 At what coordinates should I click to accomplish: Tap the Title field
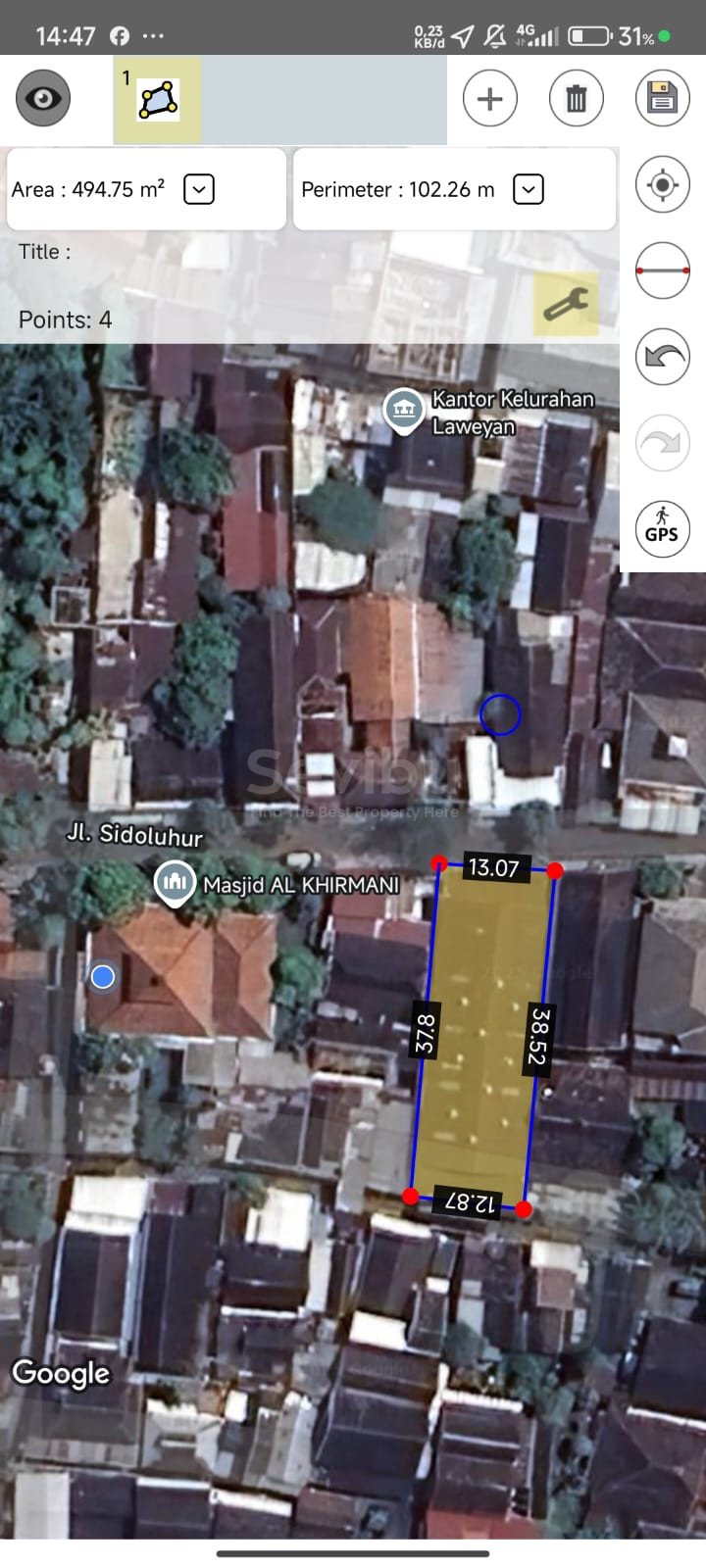click(x=196, y=252)
